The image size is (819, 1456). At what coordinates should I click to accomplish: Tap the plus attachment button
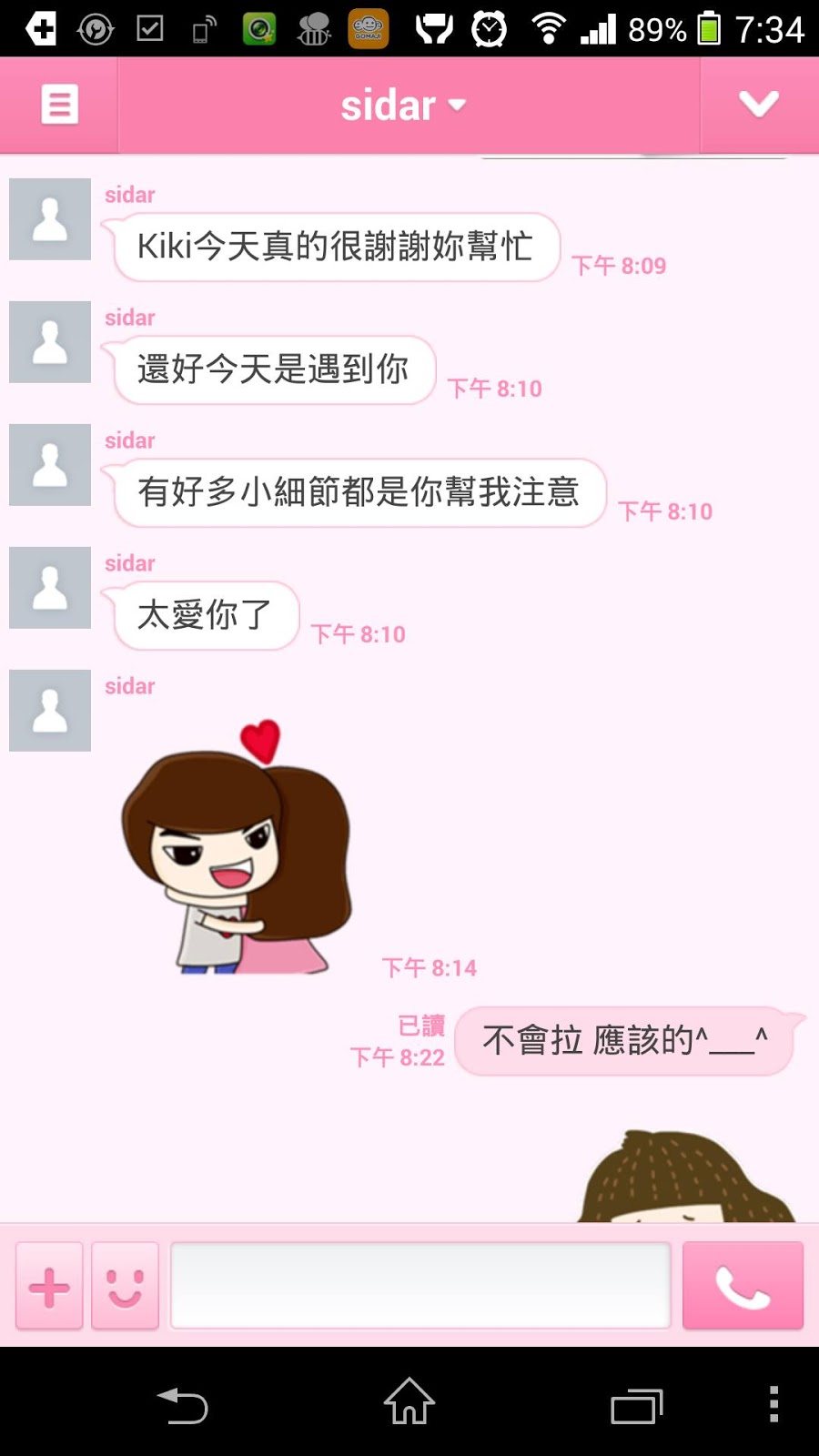pos(49,1287)
